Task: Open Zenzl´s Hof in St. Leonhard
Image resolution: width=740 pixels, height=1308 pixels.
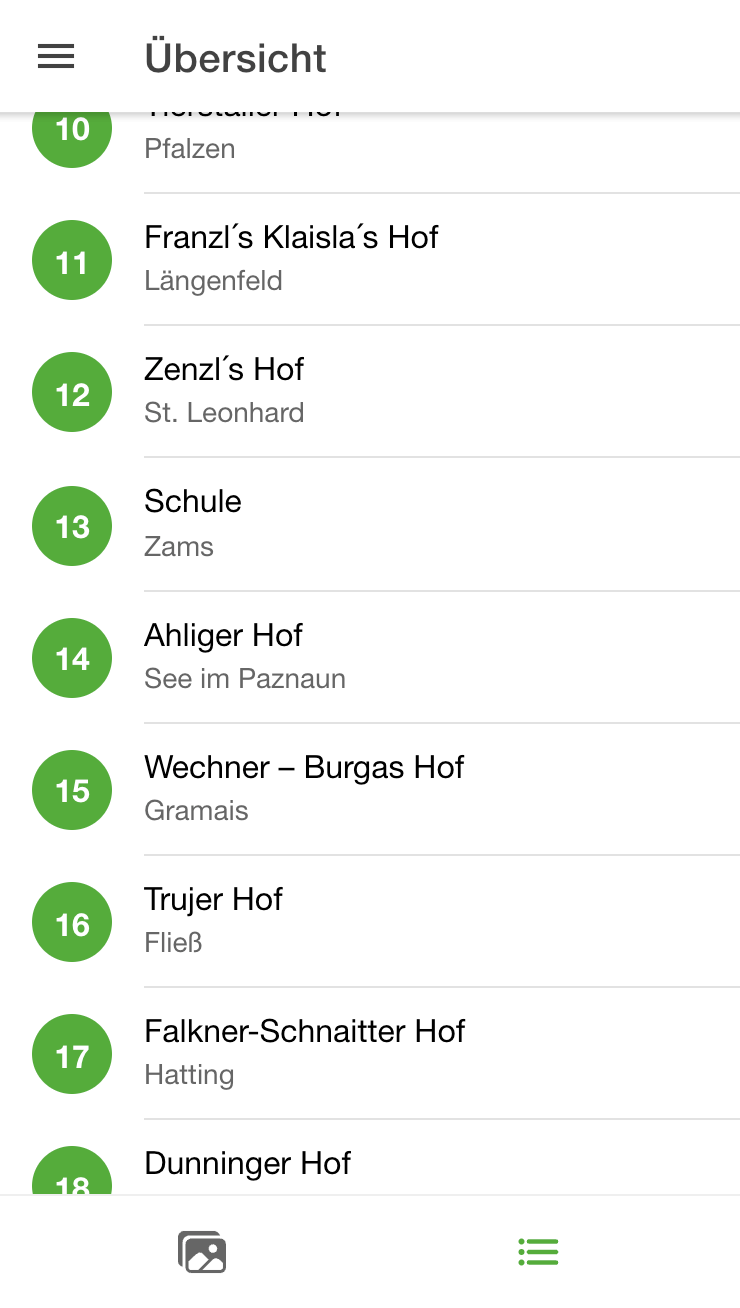Action: 370,391
